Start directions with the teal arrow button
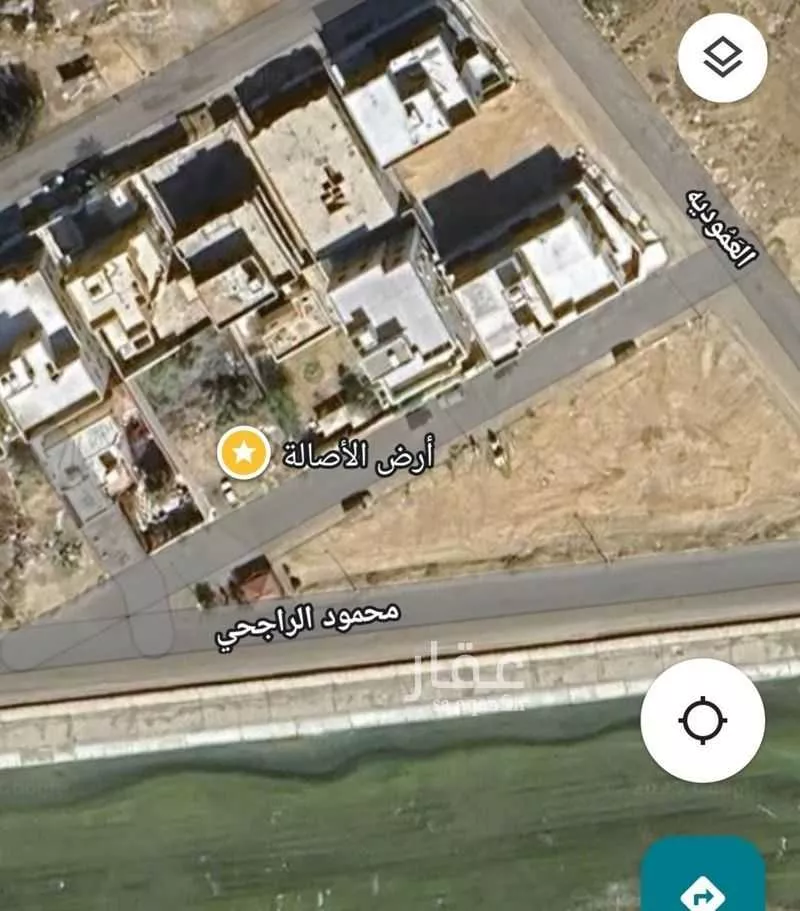 (x=702, y=880)
